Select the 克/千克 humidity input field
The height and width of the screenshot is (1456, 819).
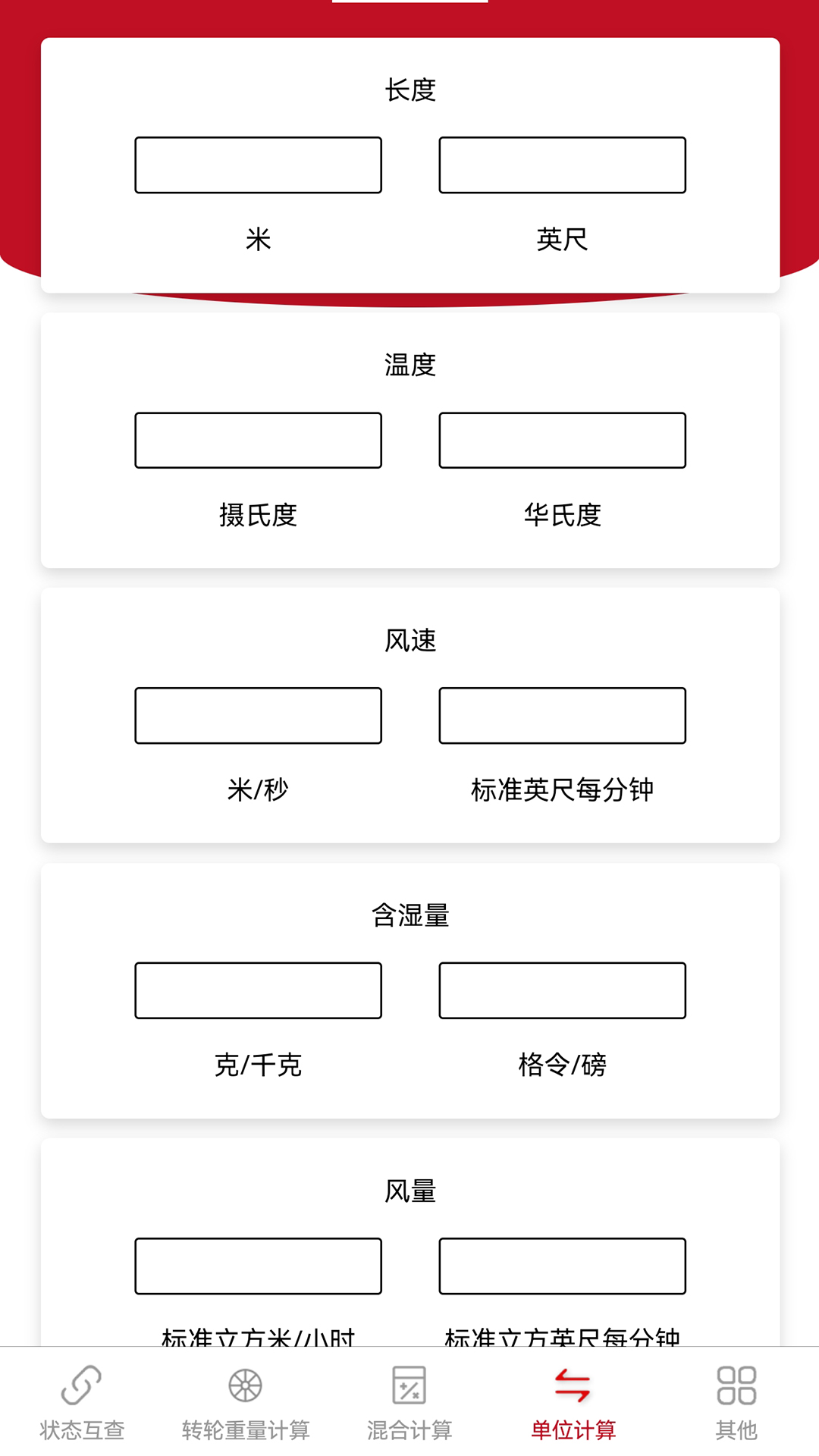[258, 990]
